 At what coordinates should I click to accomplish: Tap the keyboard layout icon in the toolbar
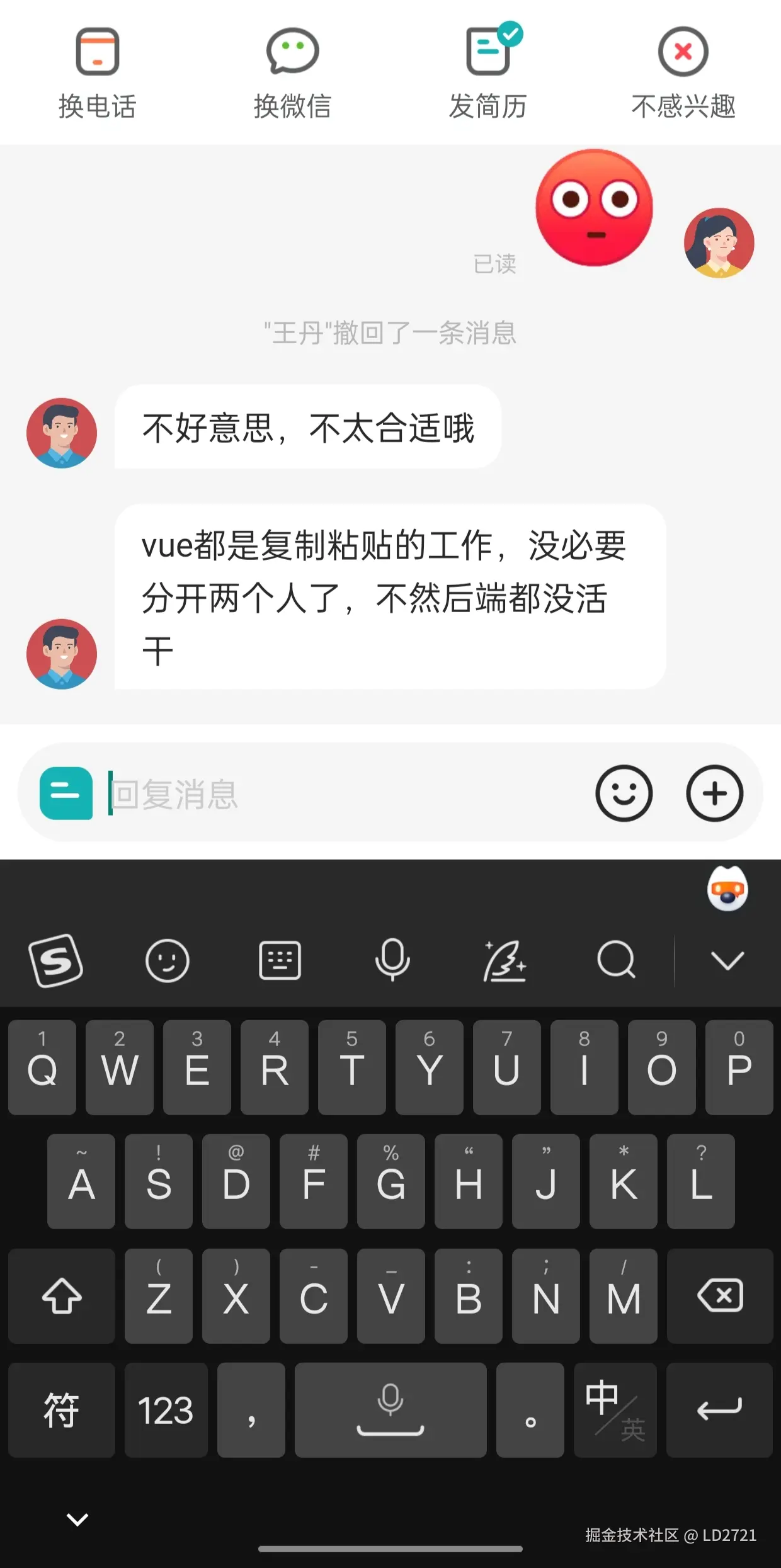coord(280,960)
